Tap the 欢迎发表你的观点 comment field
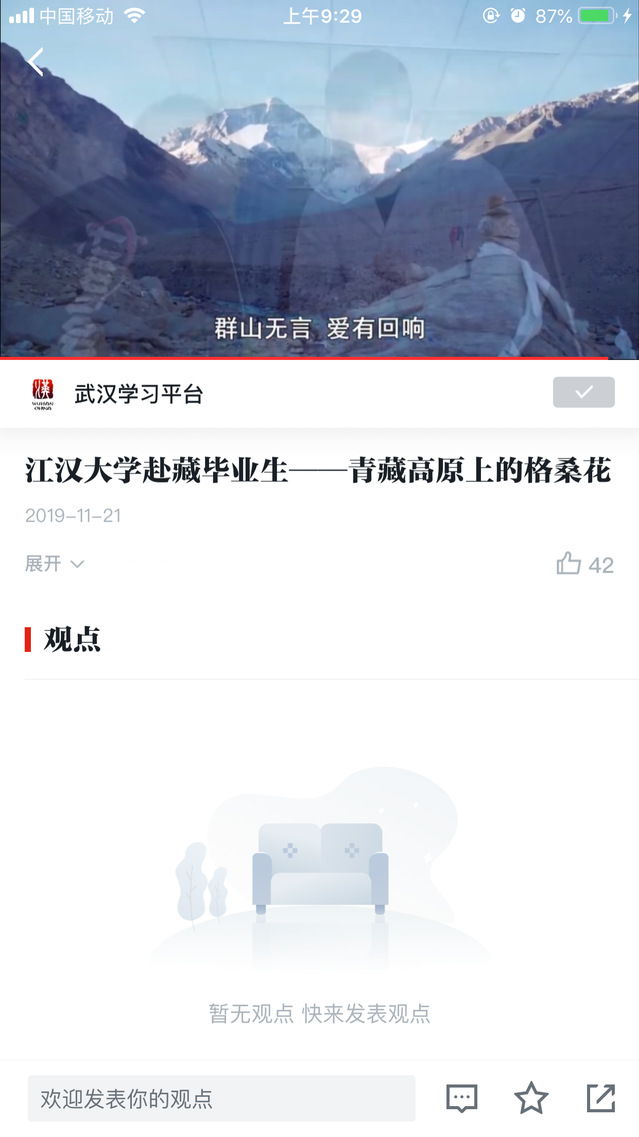 pos(221,1098)
